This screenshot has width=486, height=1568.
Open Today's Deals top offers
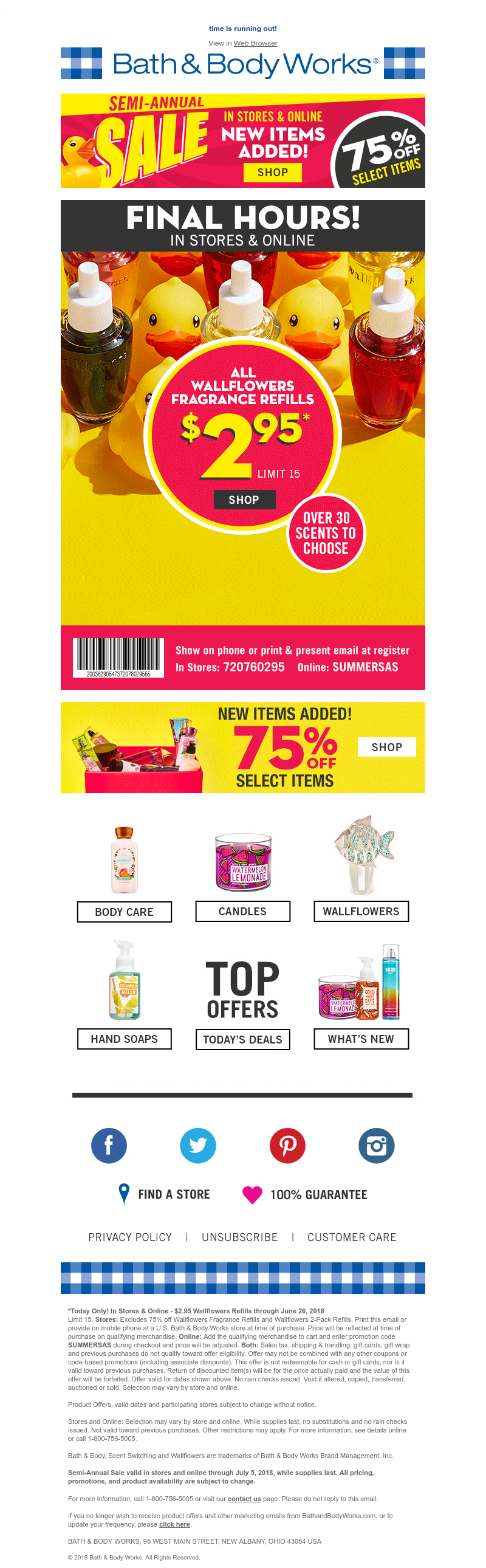pyautogui.click(x=242, y=1039)
